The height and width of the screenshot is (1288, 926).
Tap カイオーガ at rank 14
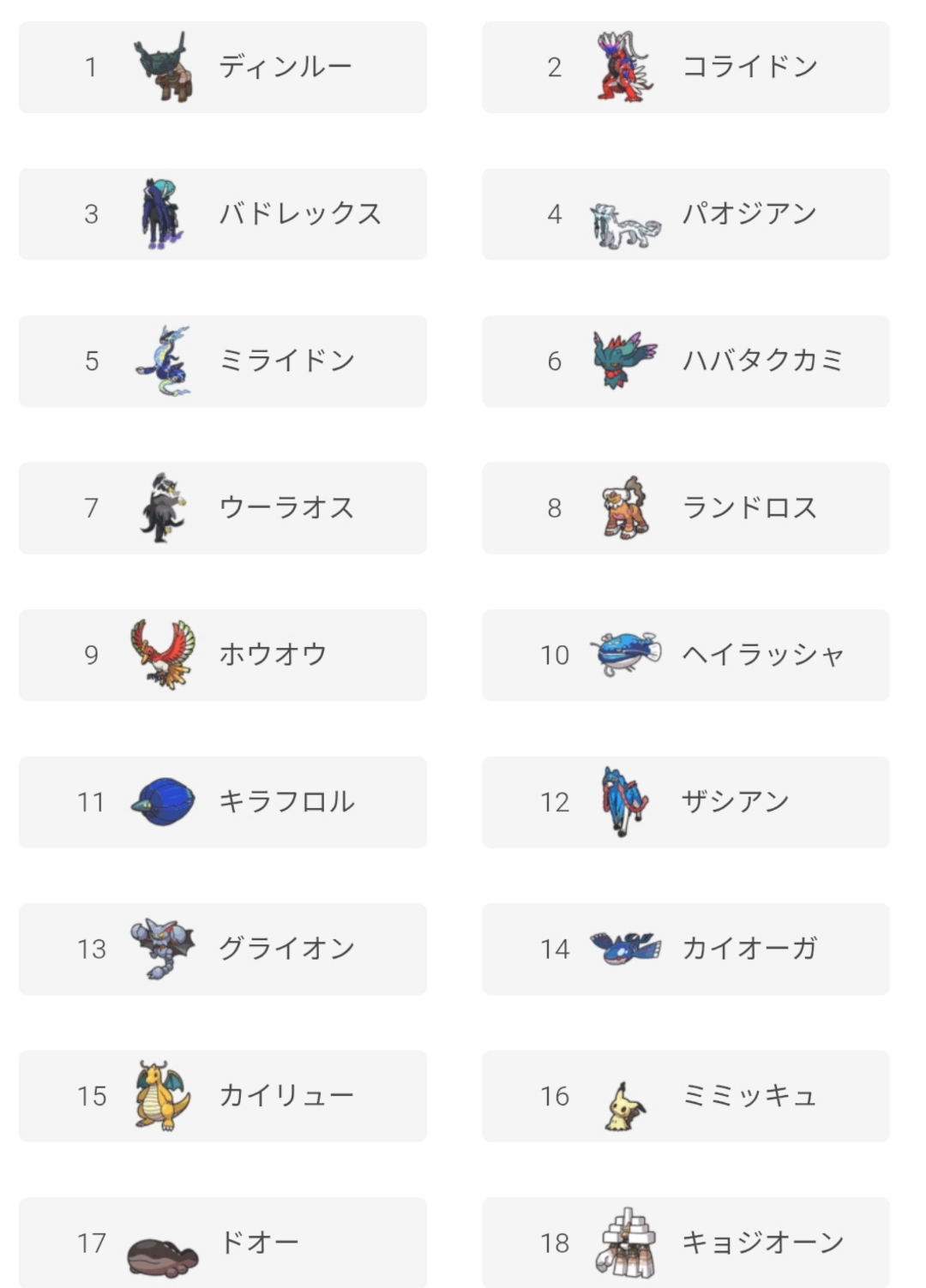click(686, 949)
